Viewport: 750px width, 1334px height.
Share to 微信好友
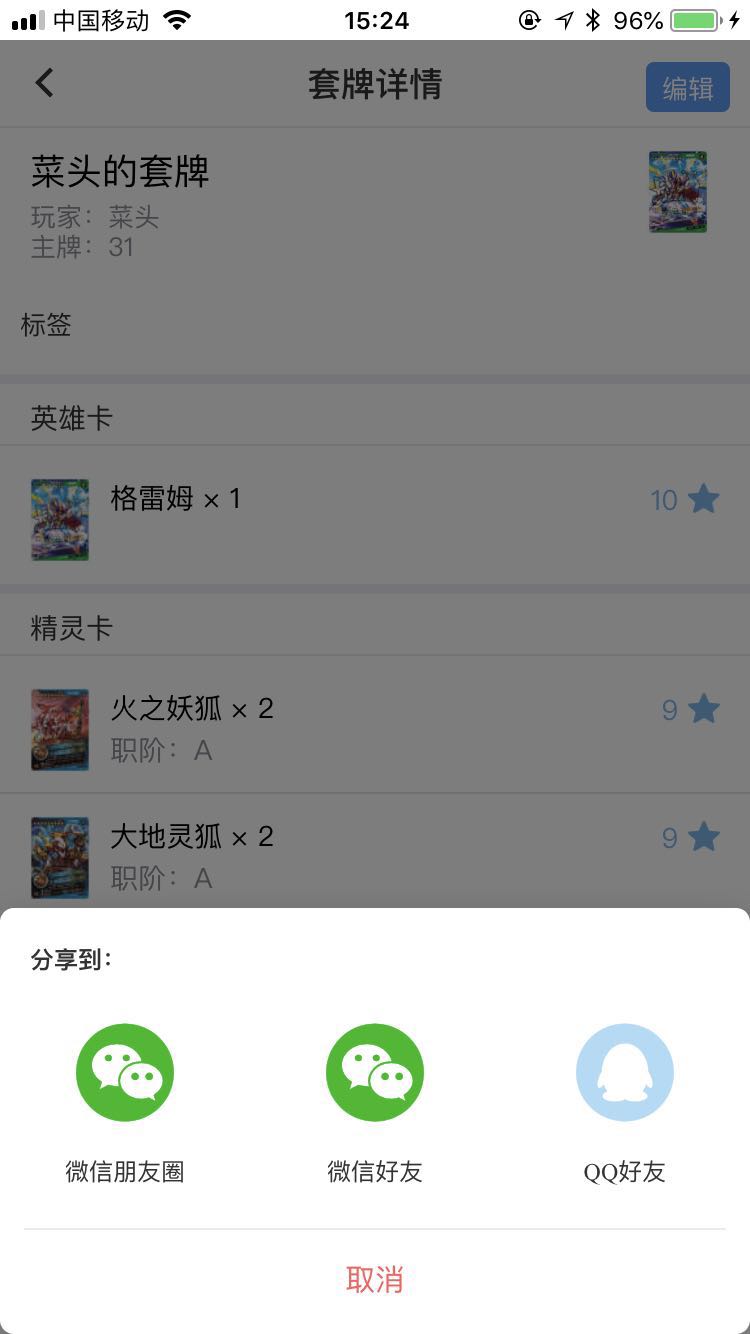(375, 1073)
